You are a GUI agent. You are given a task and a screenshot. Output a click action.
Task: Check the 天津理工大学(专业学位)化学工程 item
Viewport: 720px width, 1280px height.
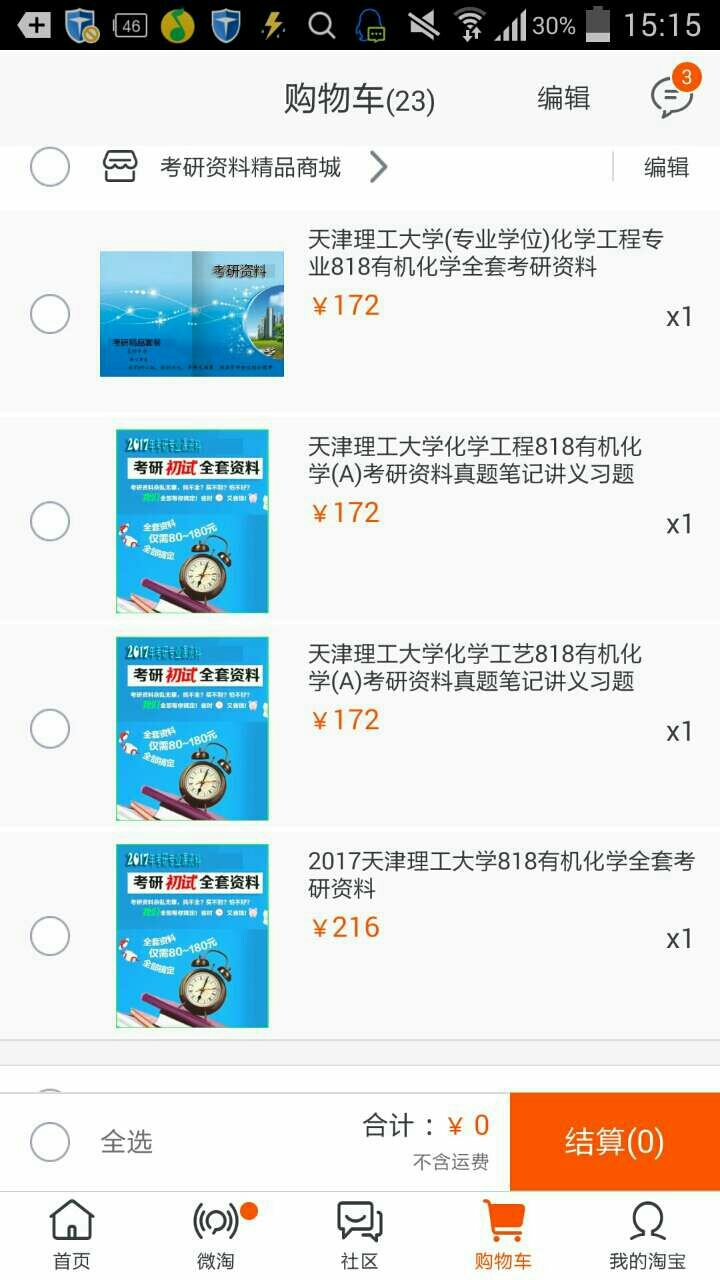[x=50, y=315]
